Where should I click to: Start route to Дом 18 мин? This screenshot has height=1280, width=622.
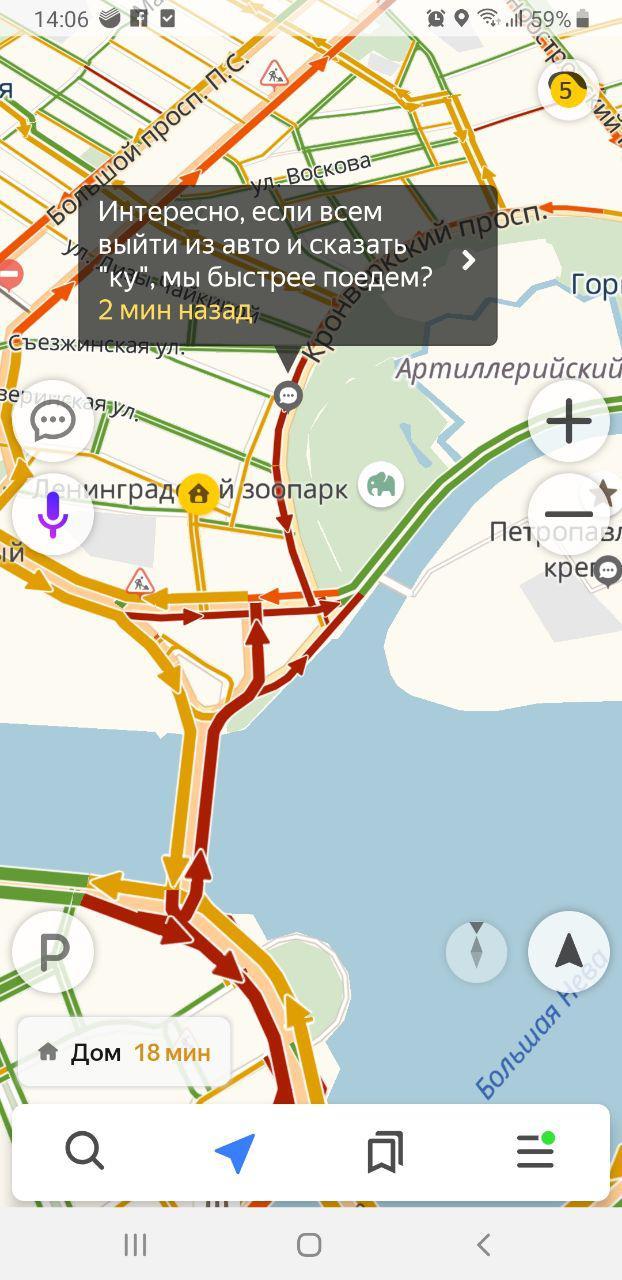124,1052
